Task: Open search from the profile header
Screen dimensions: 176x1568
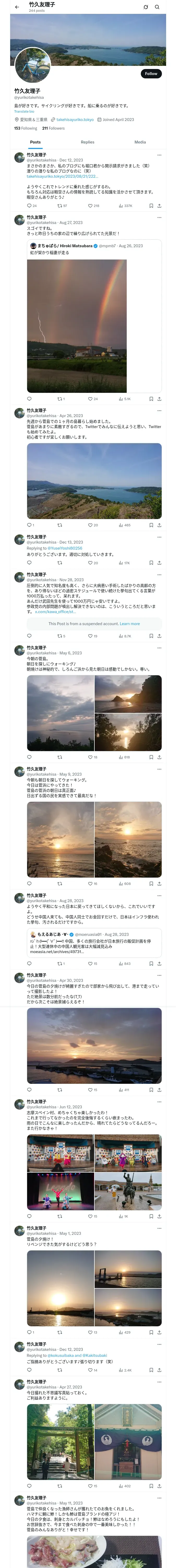Action: [157, 7]
